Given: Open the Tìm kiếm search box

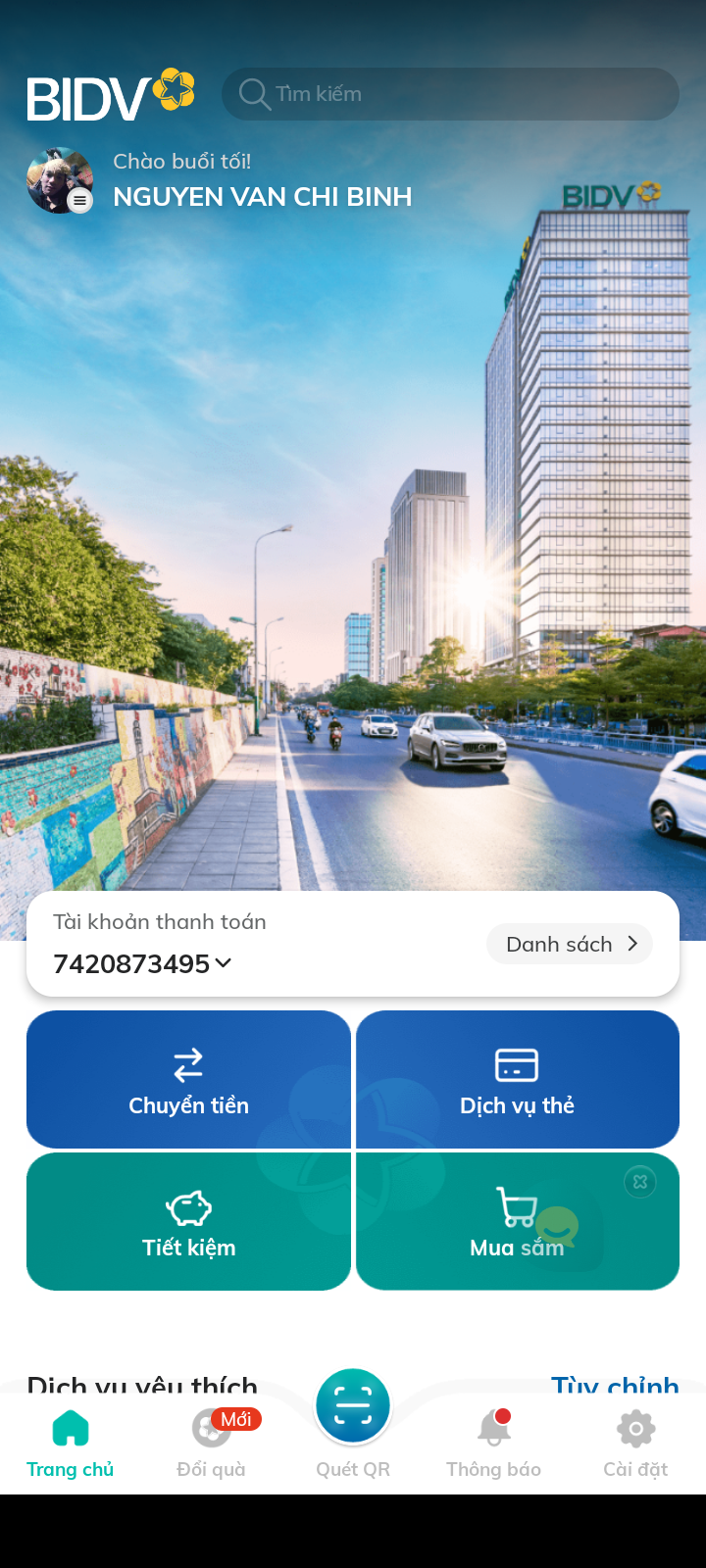Looking at the screenshot, I should pyautogui.click(x=450, y=94).
